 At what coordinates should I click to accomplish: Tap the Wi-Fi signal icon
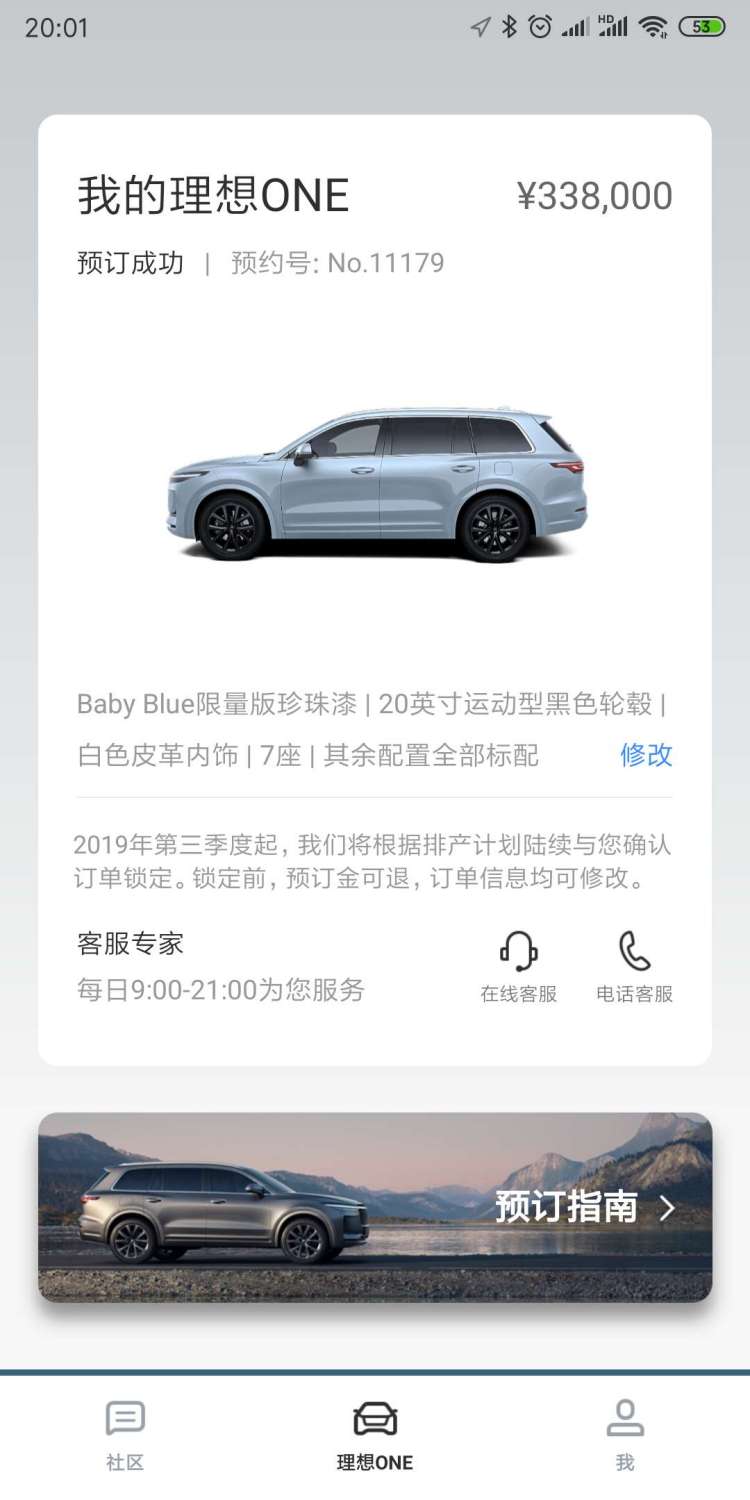coord(651,27)
